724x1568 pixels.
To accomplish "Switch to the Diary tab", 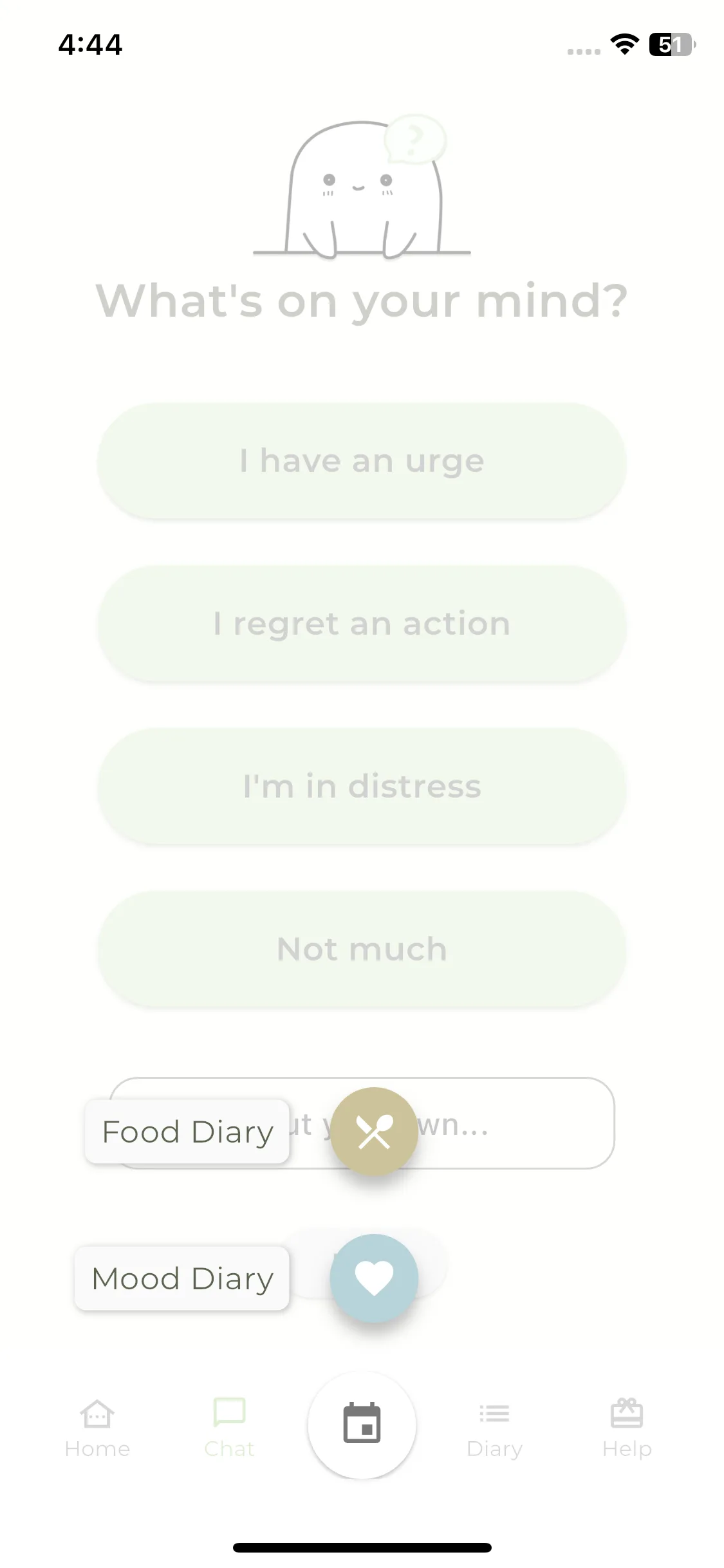I will (x=494, y=1428).
